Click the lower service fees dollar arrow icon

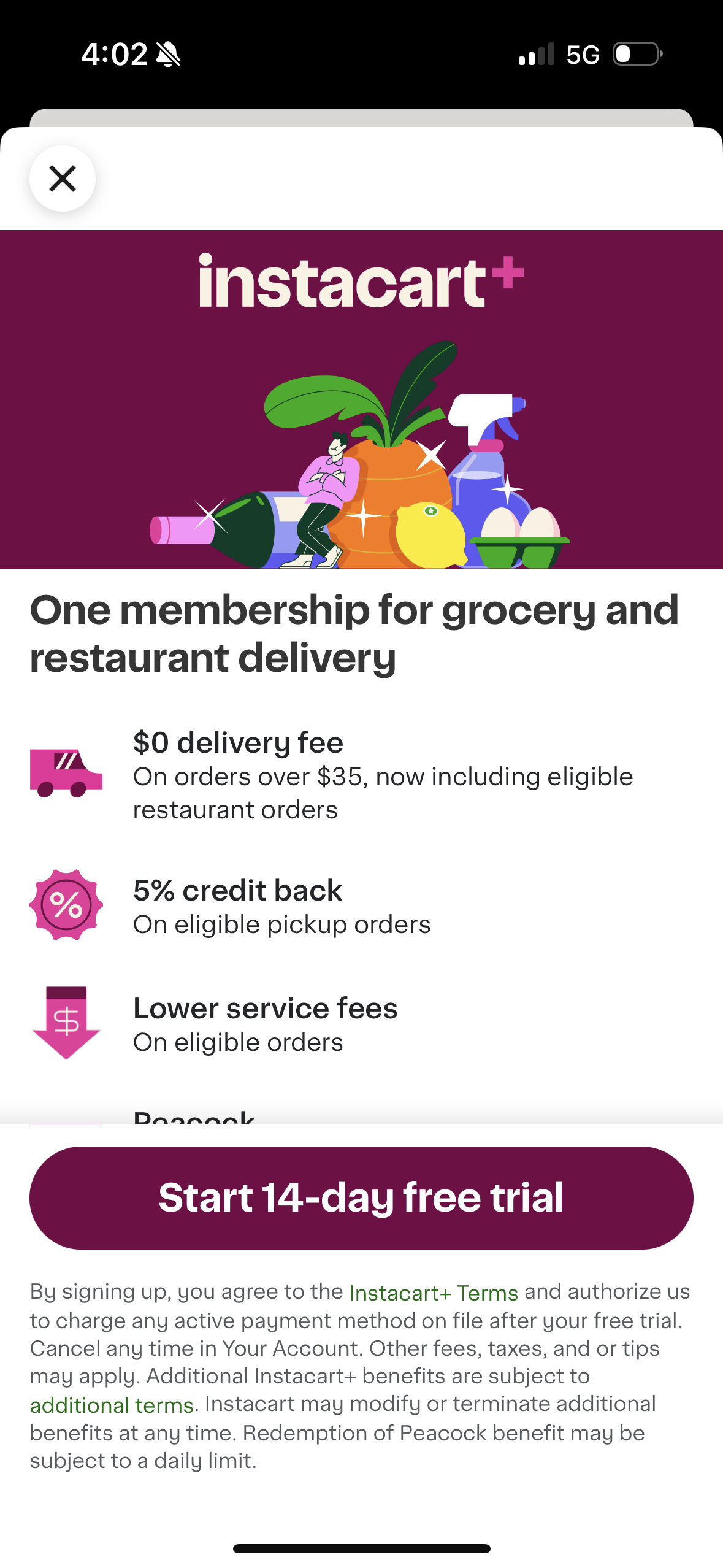[x=66, y=1024]
